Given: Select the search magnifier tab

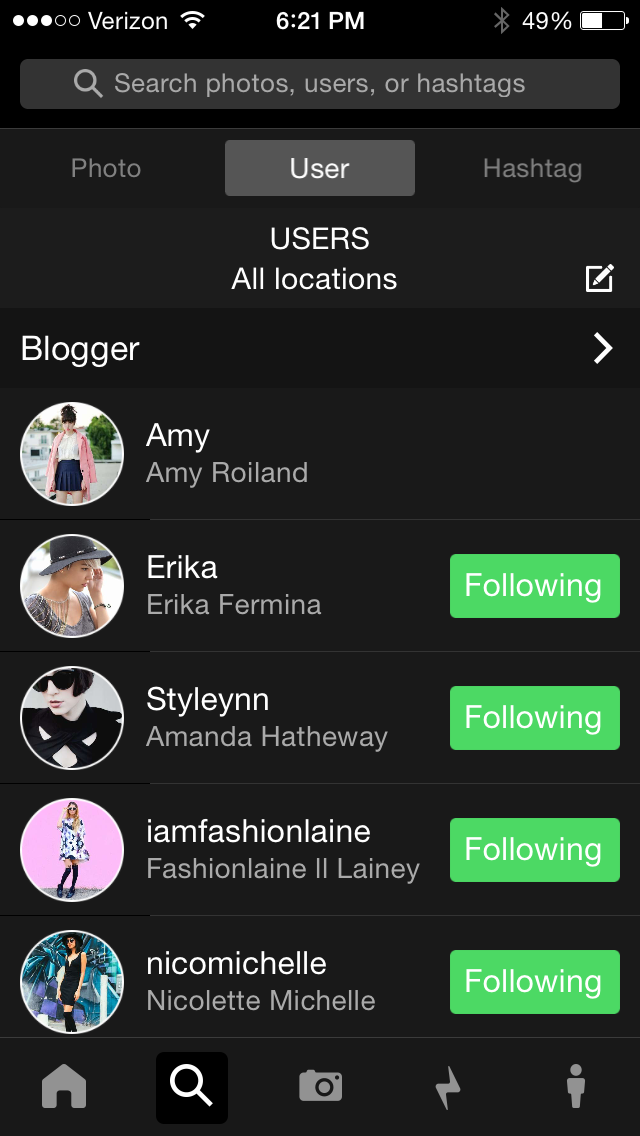Looking at the screenshot, I should pyautogui.click(x=192, y=1087).
